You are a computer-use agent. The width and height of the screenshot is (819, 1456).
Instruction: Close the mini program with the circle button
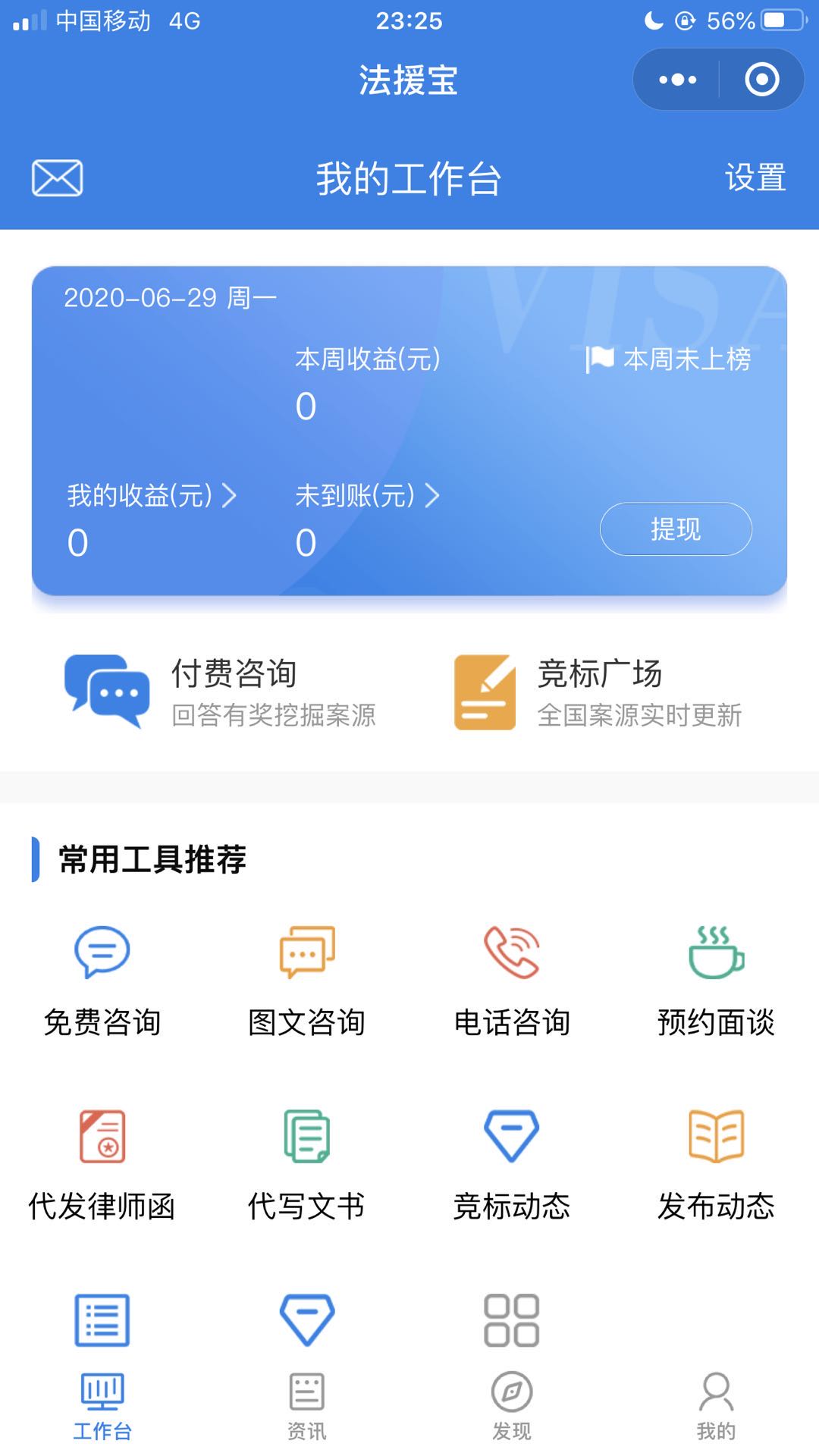(761, 80)
